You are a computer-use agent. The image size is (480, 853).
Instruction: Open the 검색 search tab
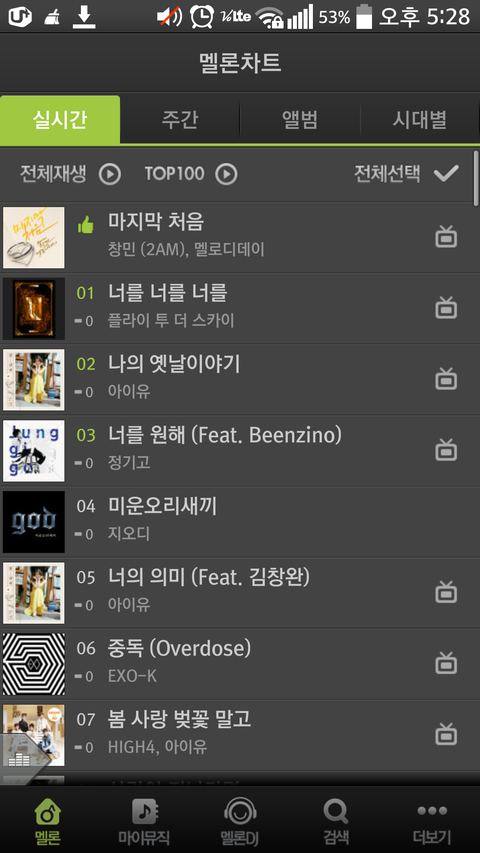(x=336, y=821)
